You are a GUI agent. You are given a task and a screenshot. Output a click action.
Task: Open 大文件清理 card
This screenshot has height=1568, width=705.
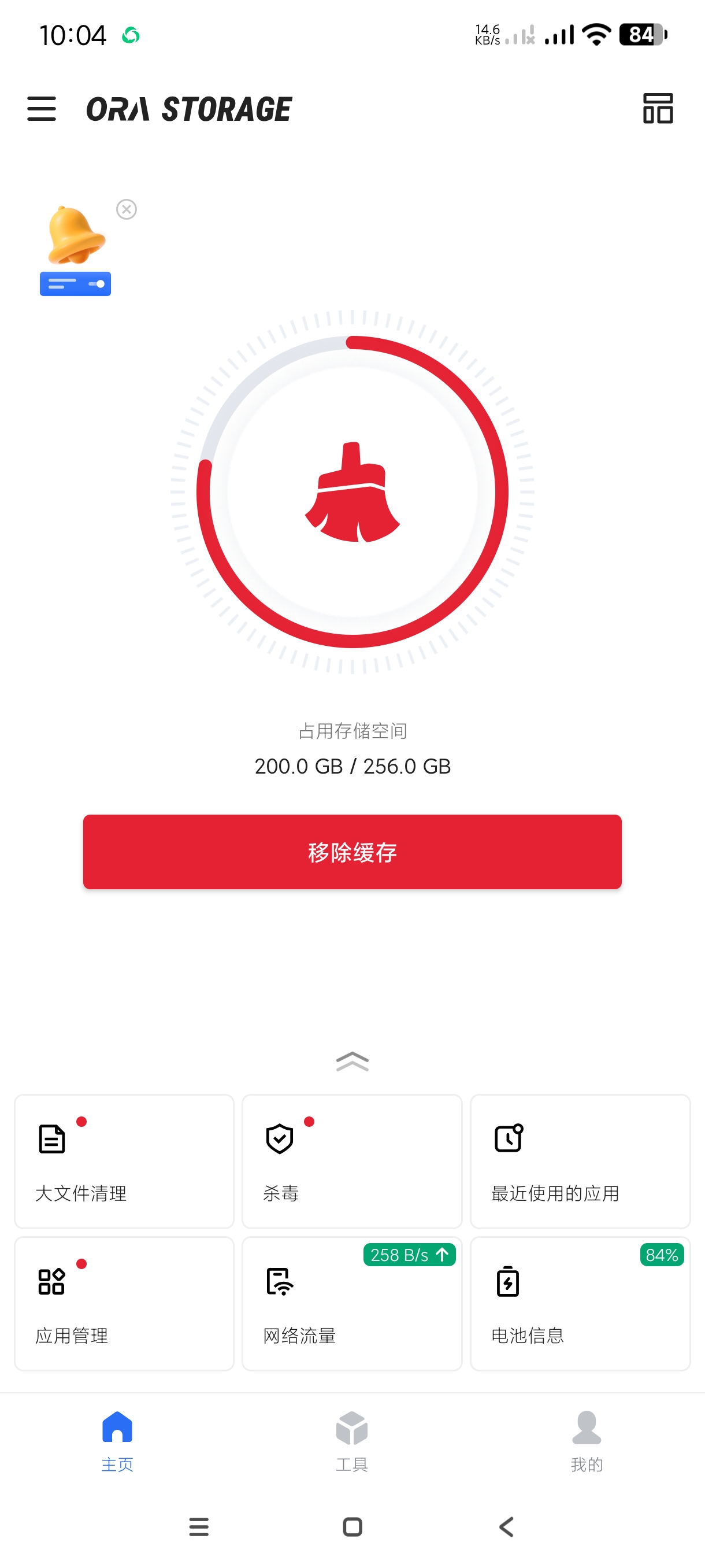point(124,1161)
